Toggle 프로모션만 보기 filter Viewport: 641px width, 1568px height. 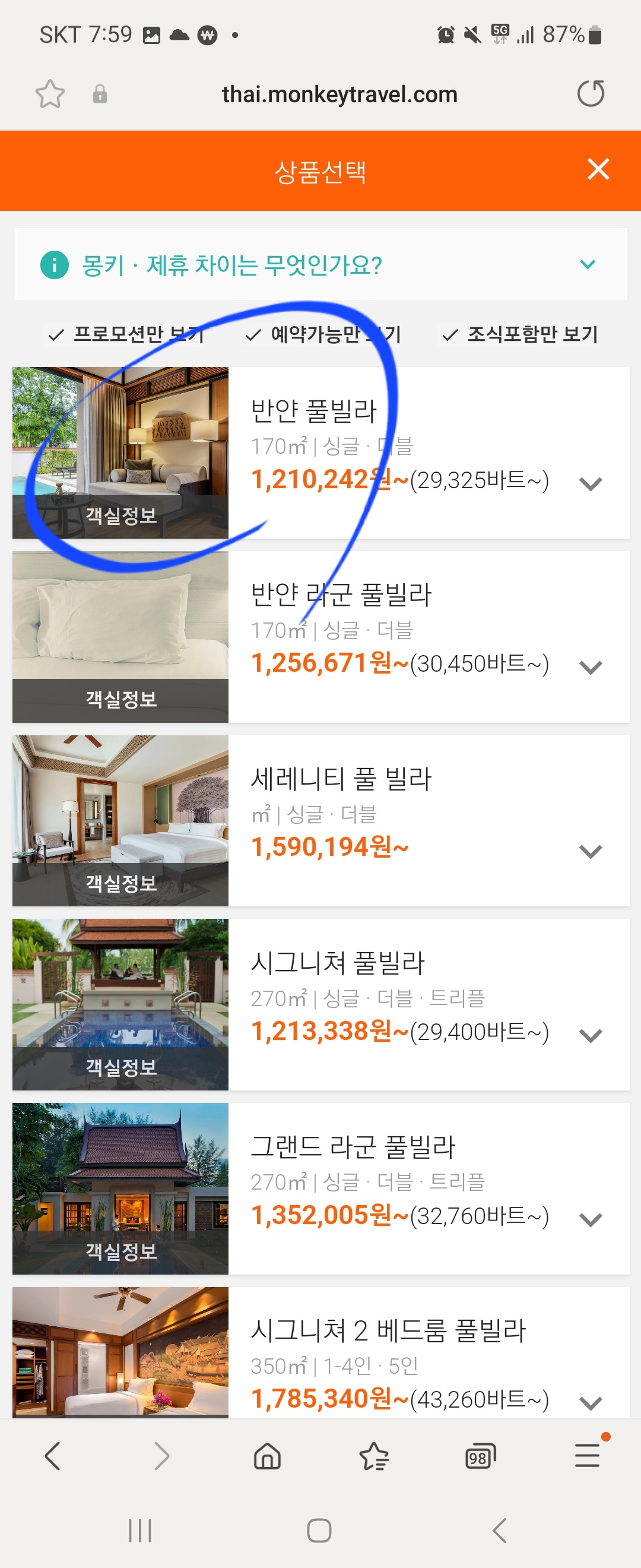(126, 334)
